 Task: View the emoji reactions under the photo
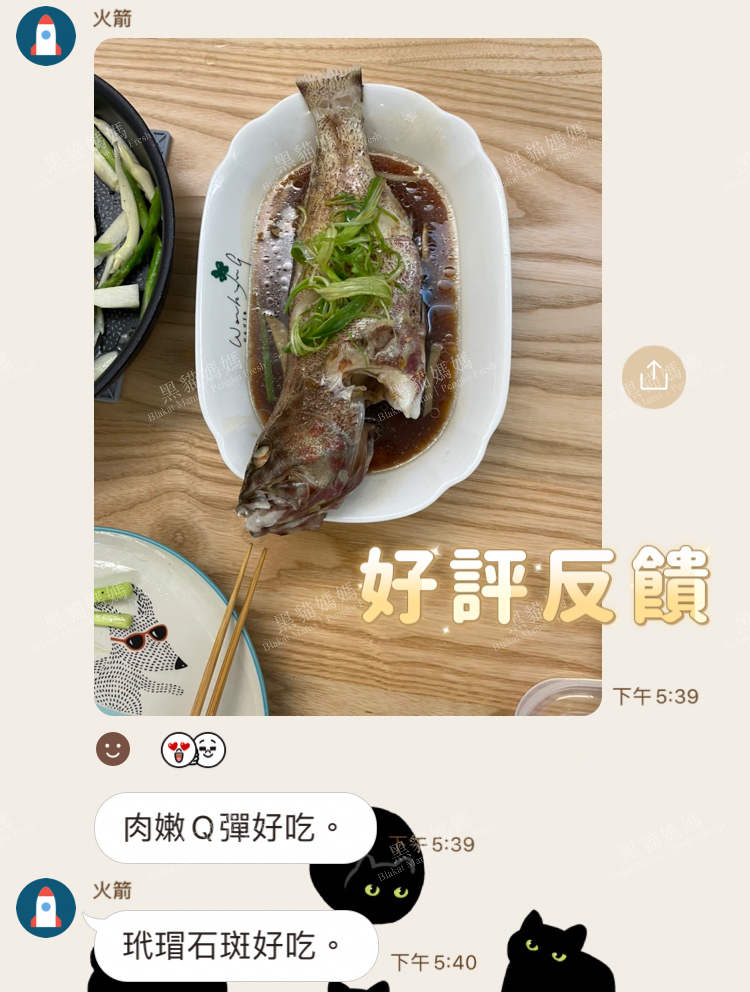pyautogui.click(x=194, y=749)
